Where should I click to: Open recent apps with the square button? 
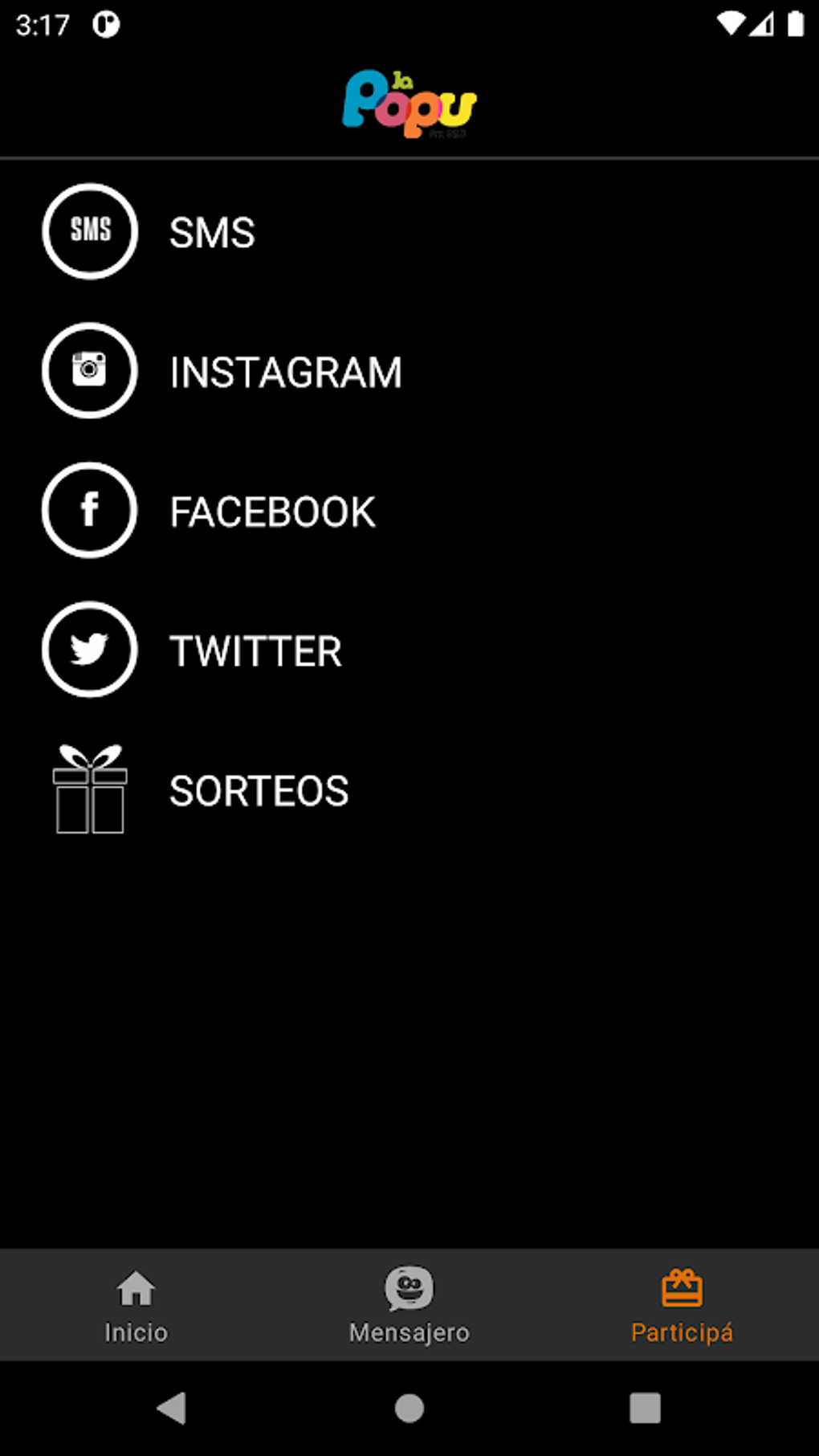pyautogui.click(x=645, y=1407)
